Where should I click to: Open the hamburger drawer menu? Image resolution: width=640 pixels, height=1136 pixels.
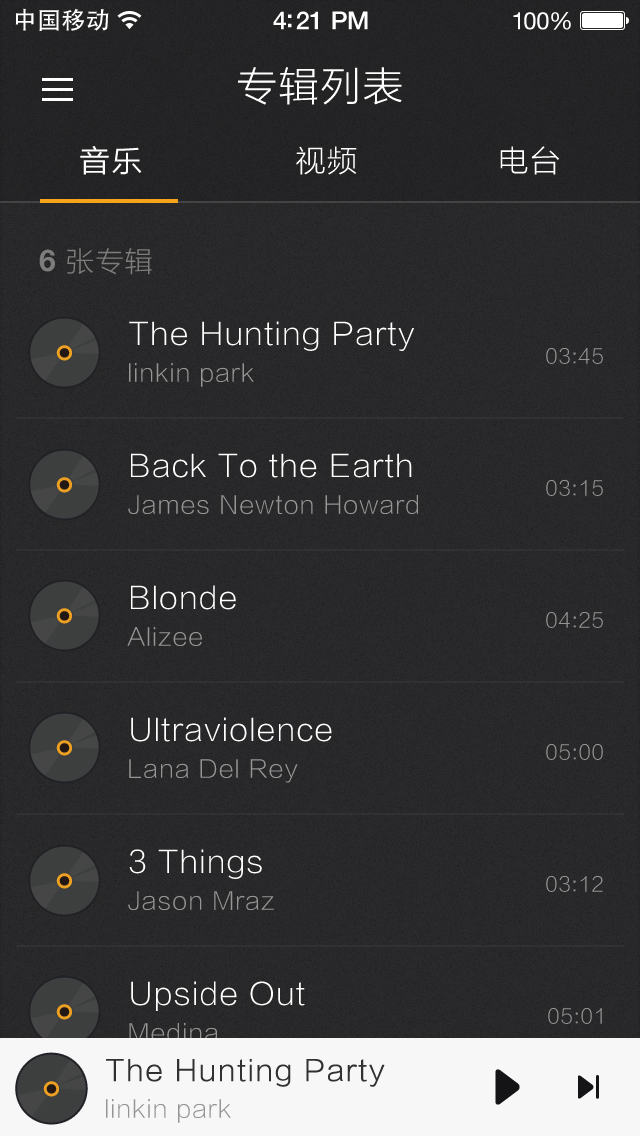57,90
